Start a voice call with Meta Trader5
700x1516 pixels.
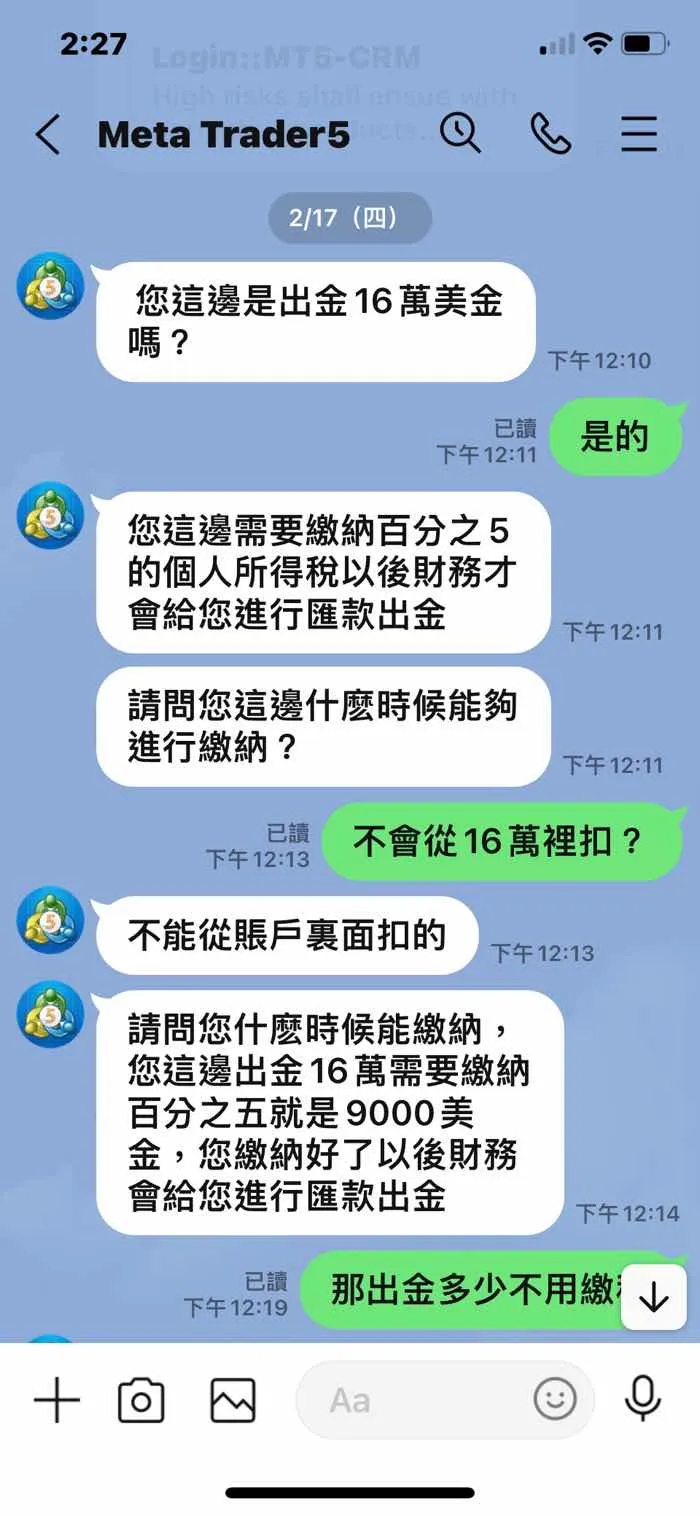550,133
